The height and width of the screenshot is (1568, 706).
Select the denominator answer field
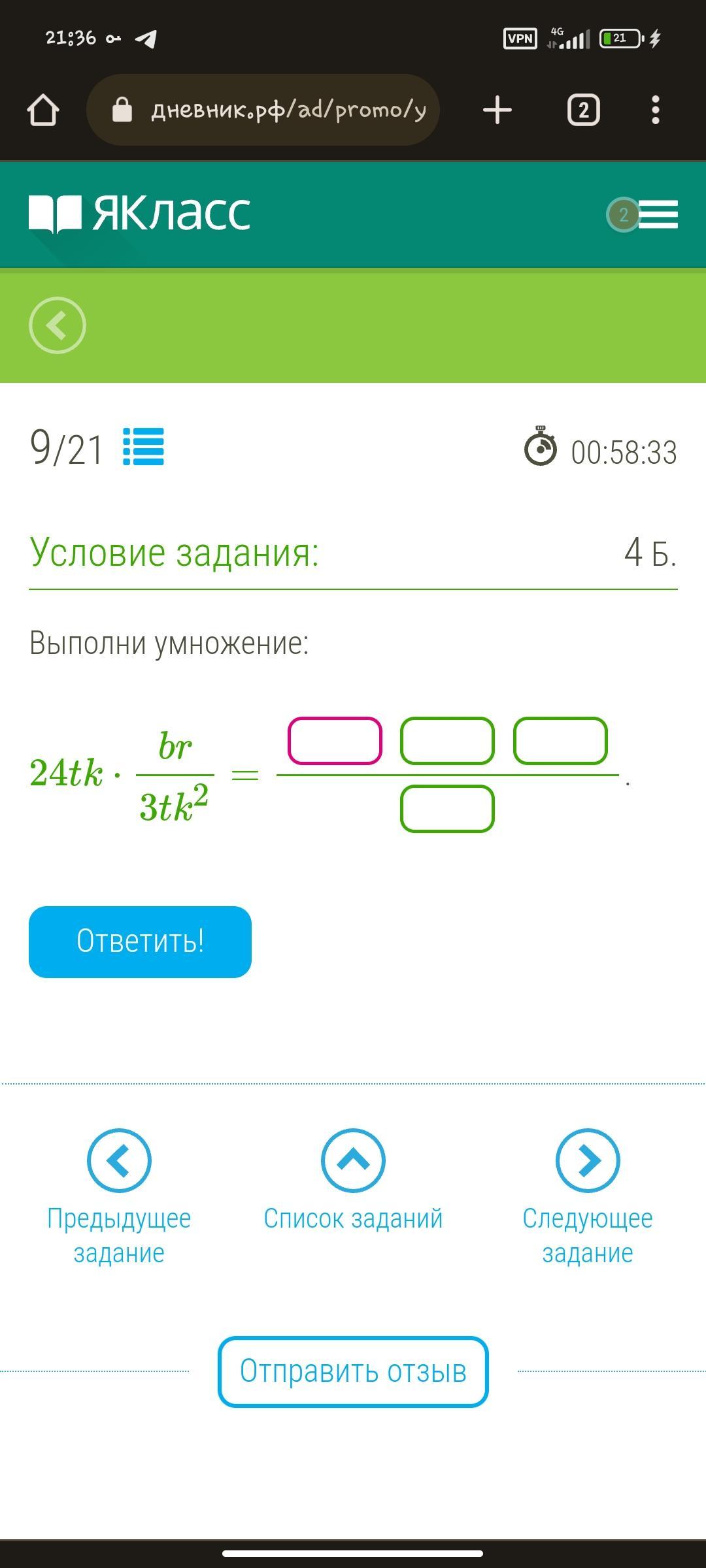click(447, 809)
